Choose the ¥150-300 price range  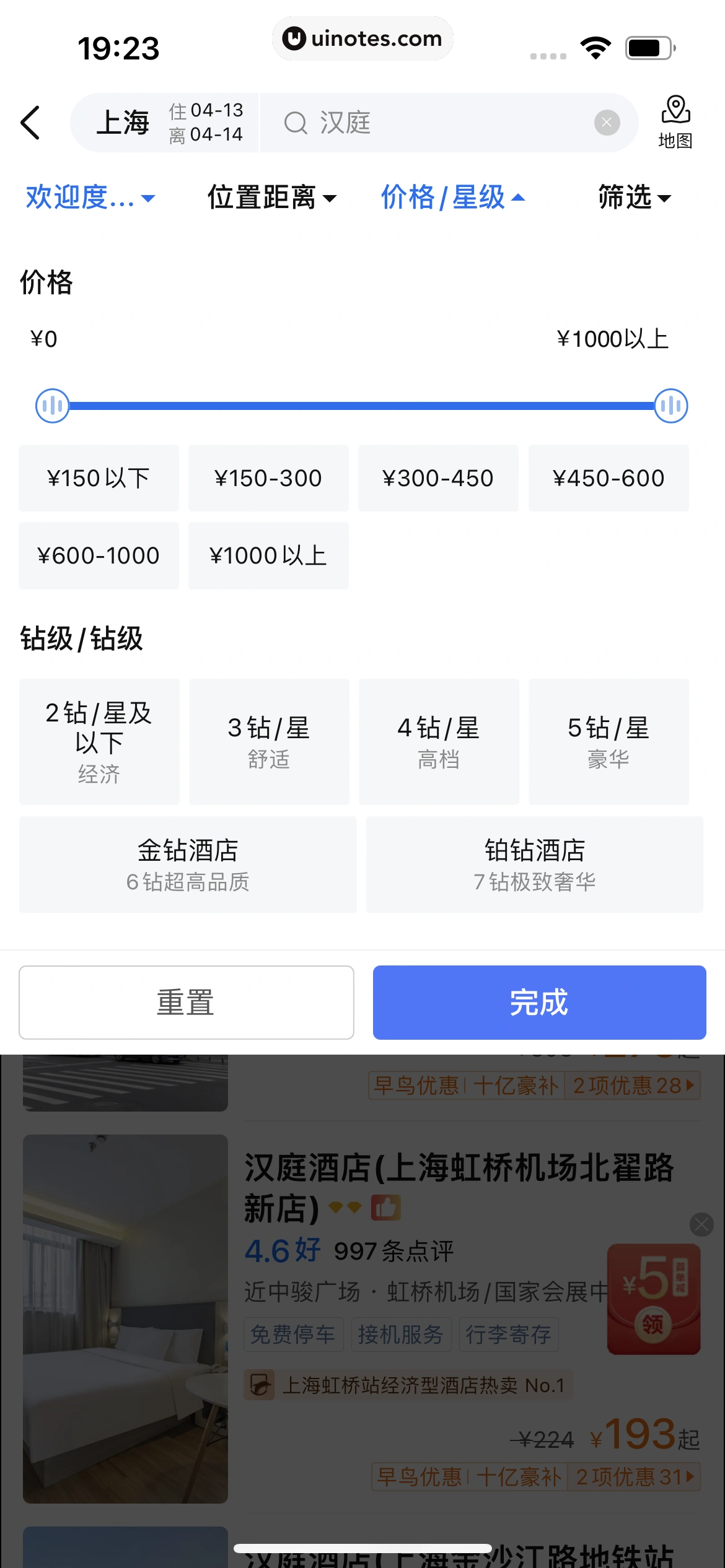(x=268, y=478)
